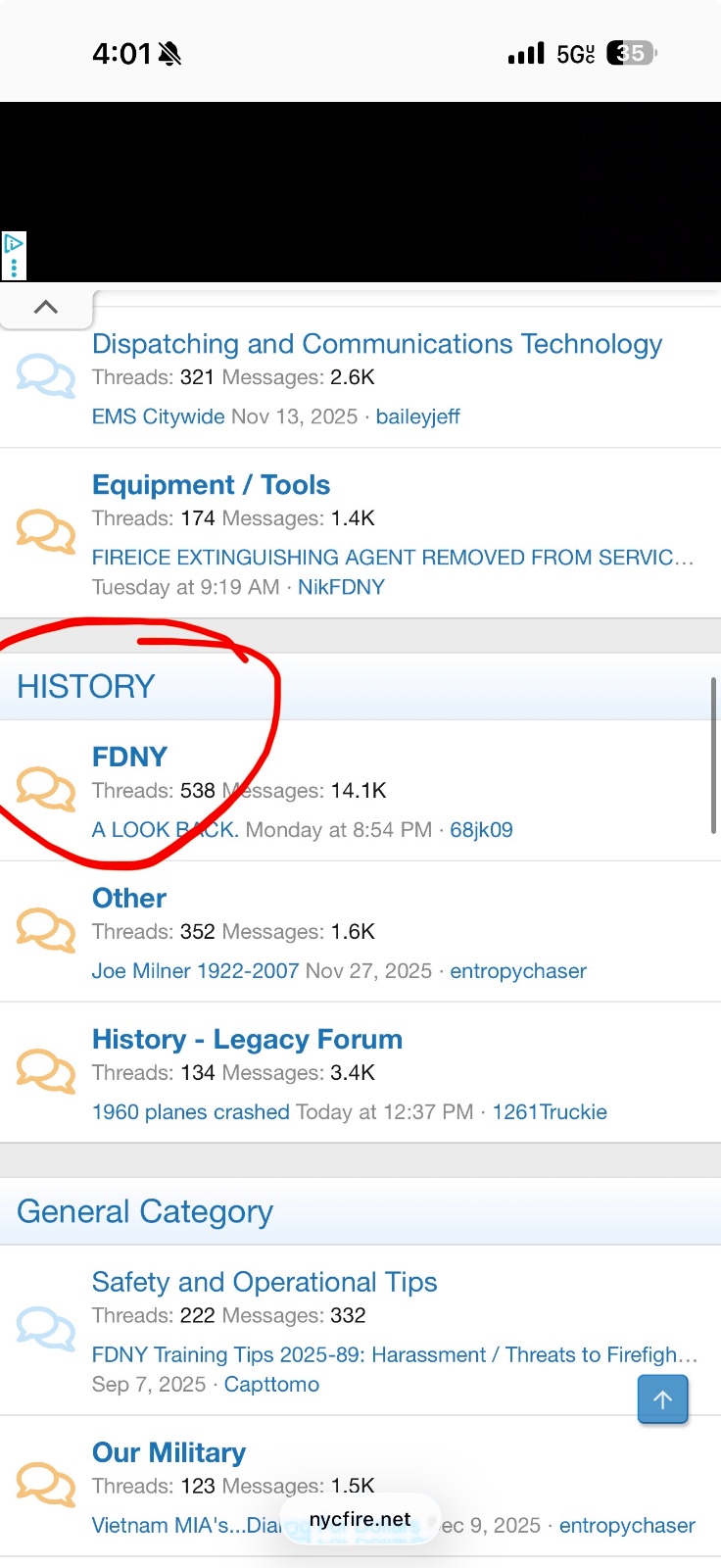This screenshot has width=721, height=1568.
Task: View baileyjeff's profile
Action: pos(417,416)
